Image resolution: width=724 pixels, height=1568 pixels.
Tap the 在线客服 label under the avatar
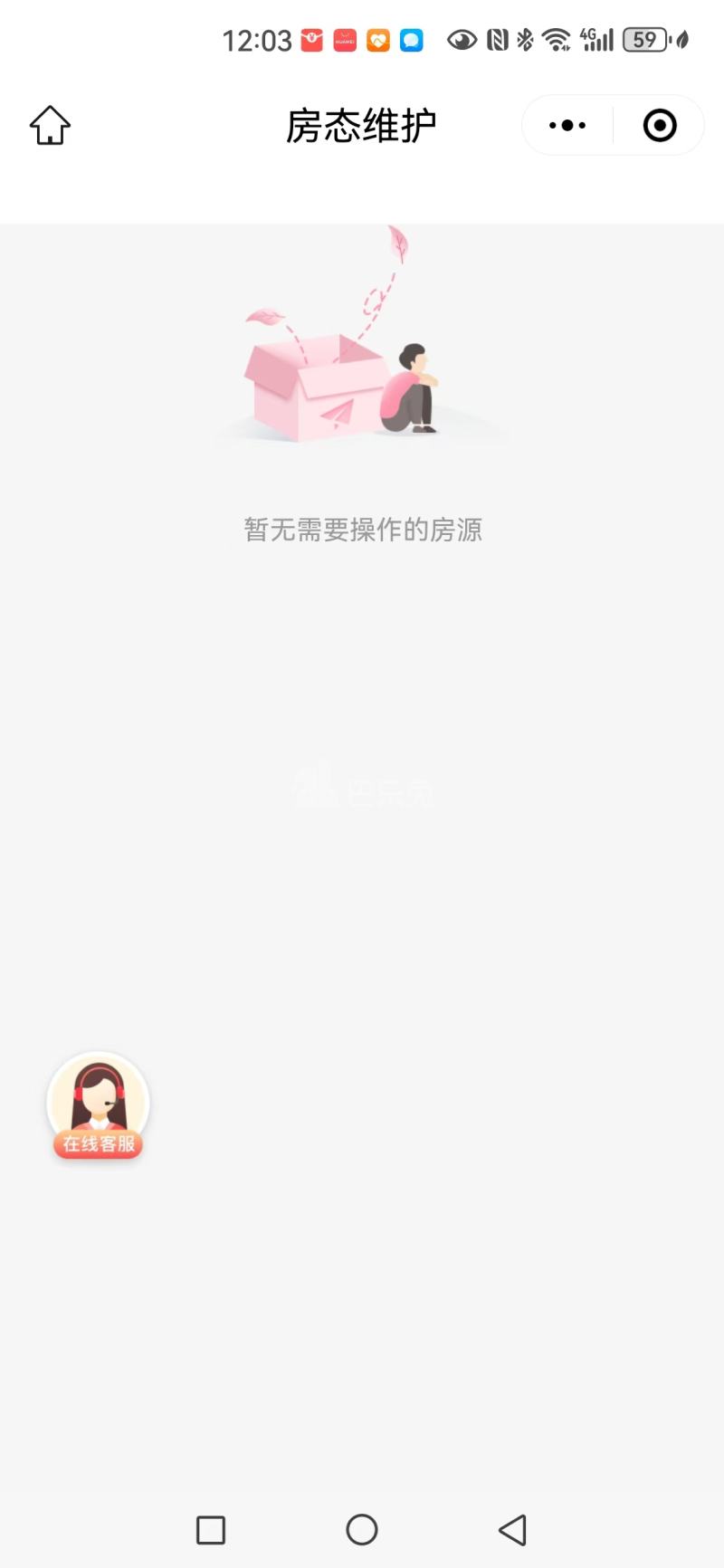(x=98, y=1143)
